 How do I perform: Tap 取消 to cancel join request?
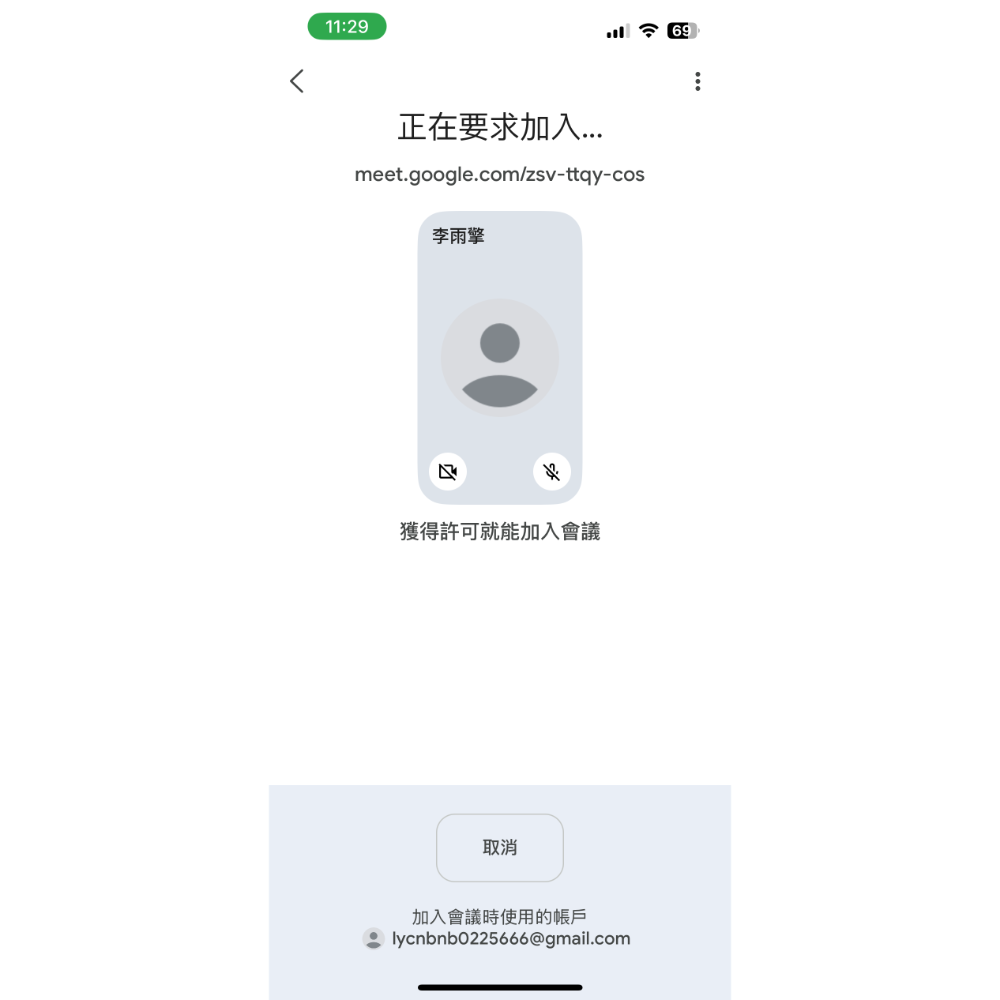pyautogui.click(x=500, y=848)
